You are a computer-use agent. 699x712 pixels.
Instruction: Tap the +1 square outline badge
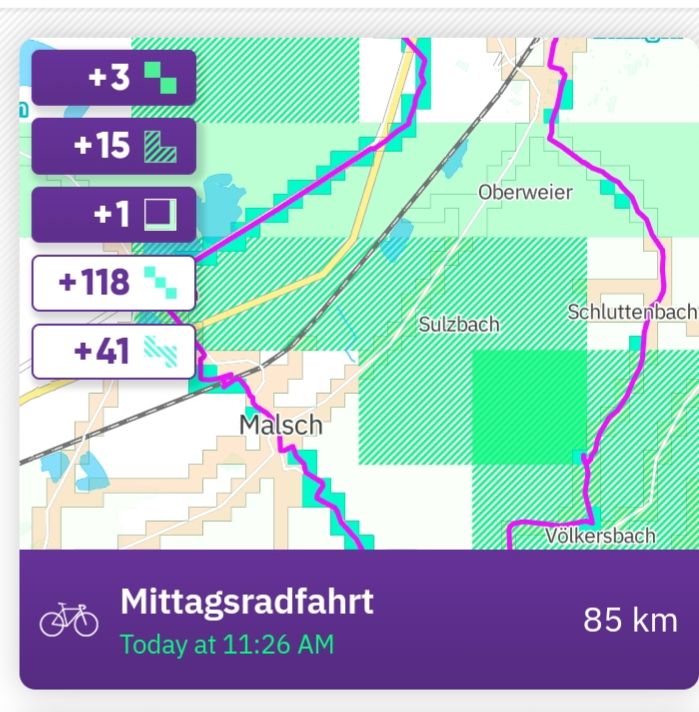tap(113, 214)
